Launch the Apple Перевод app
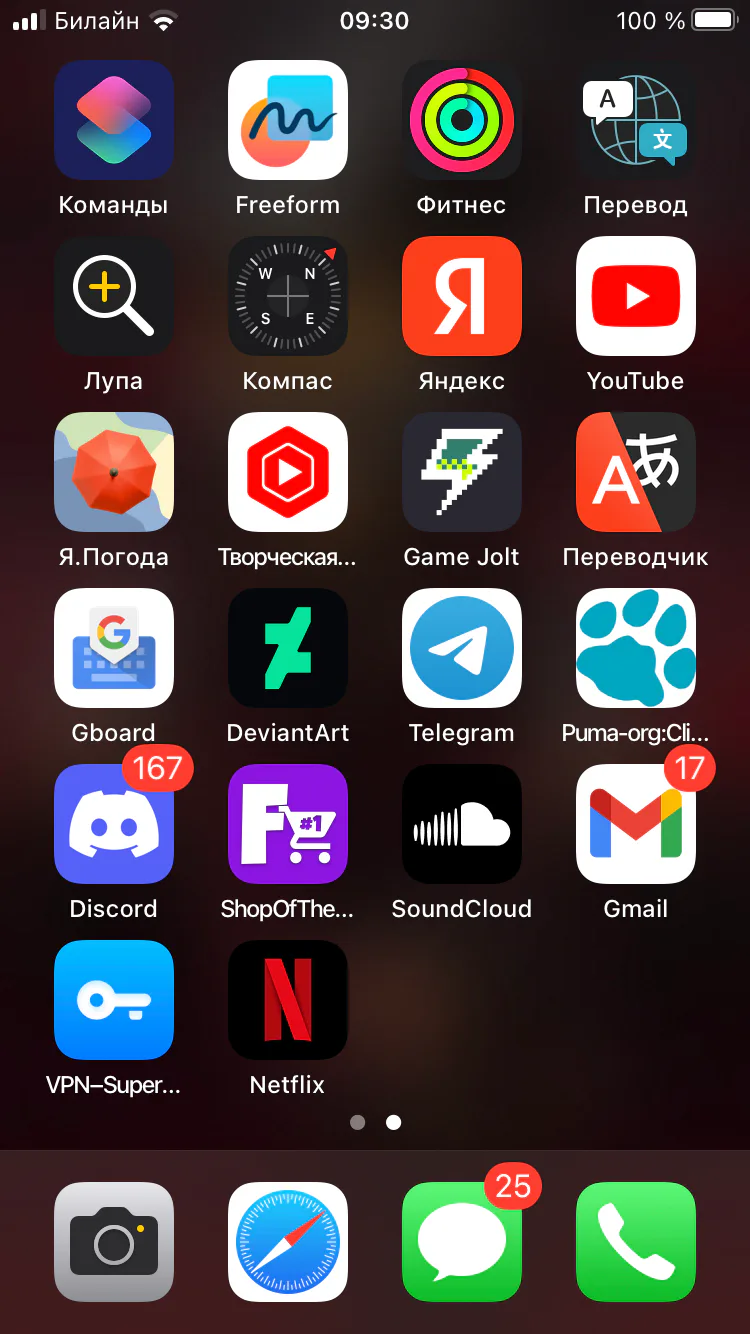The height and width of the screenshot is (1334, 750). coord(636,120)
